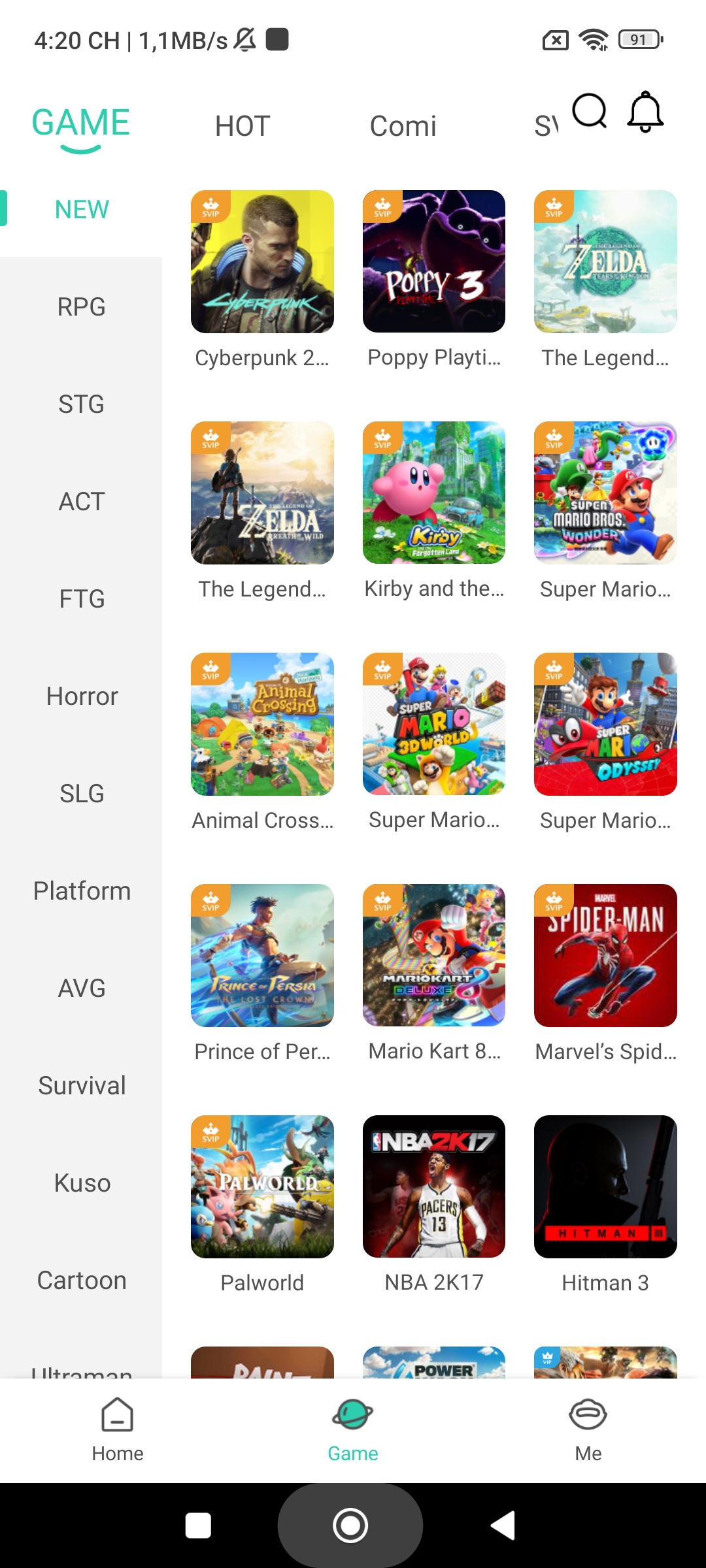This screenshot has height=1568, width=706.
Task: Select the Horror category
Action: (81, 696)
